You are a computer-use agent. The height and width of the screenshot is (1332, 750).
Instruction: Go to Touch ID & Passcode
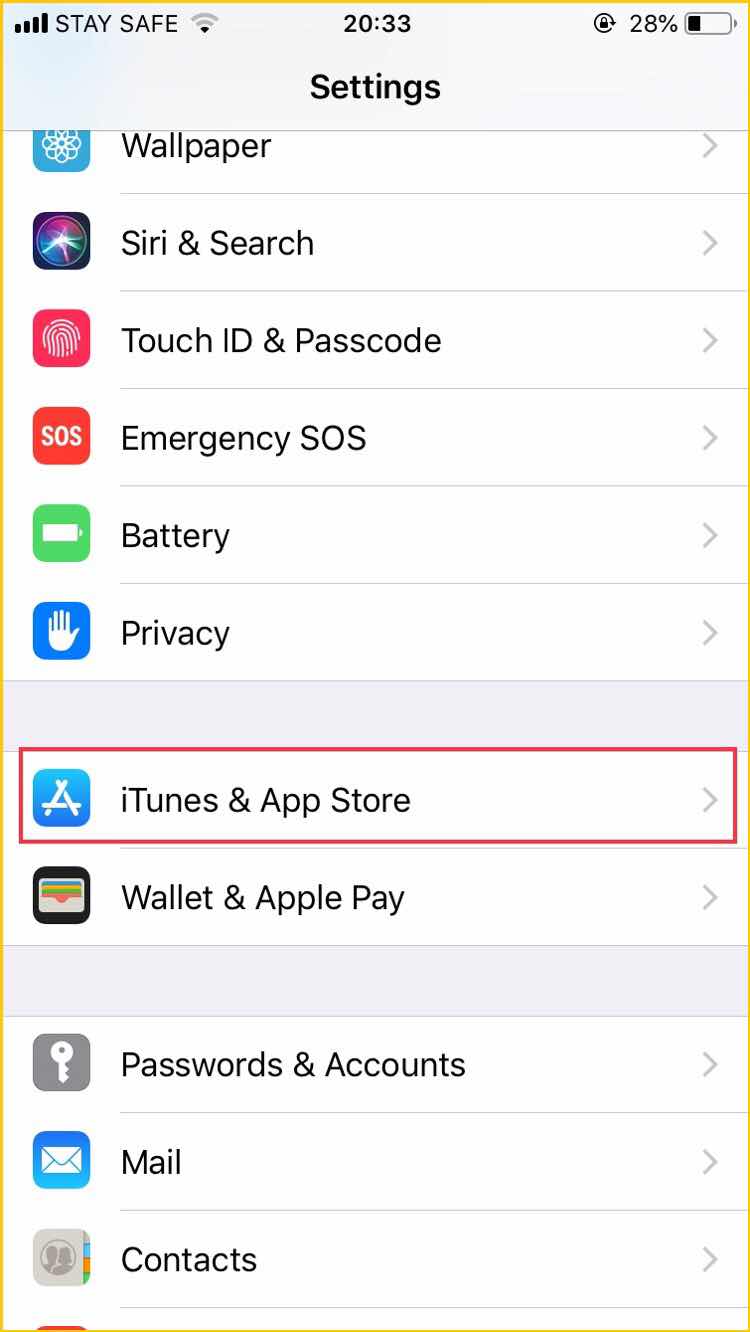(375, 340)
